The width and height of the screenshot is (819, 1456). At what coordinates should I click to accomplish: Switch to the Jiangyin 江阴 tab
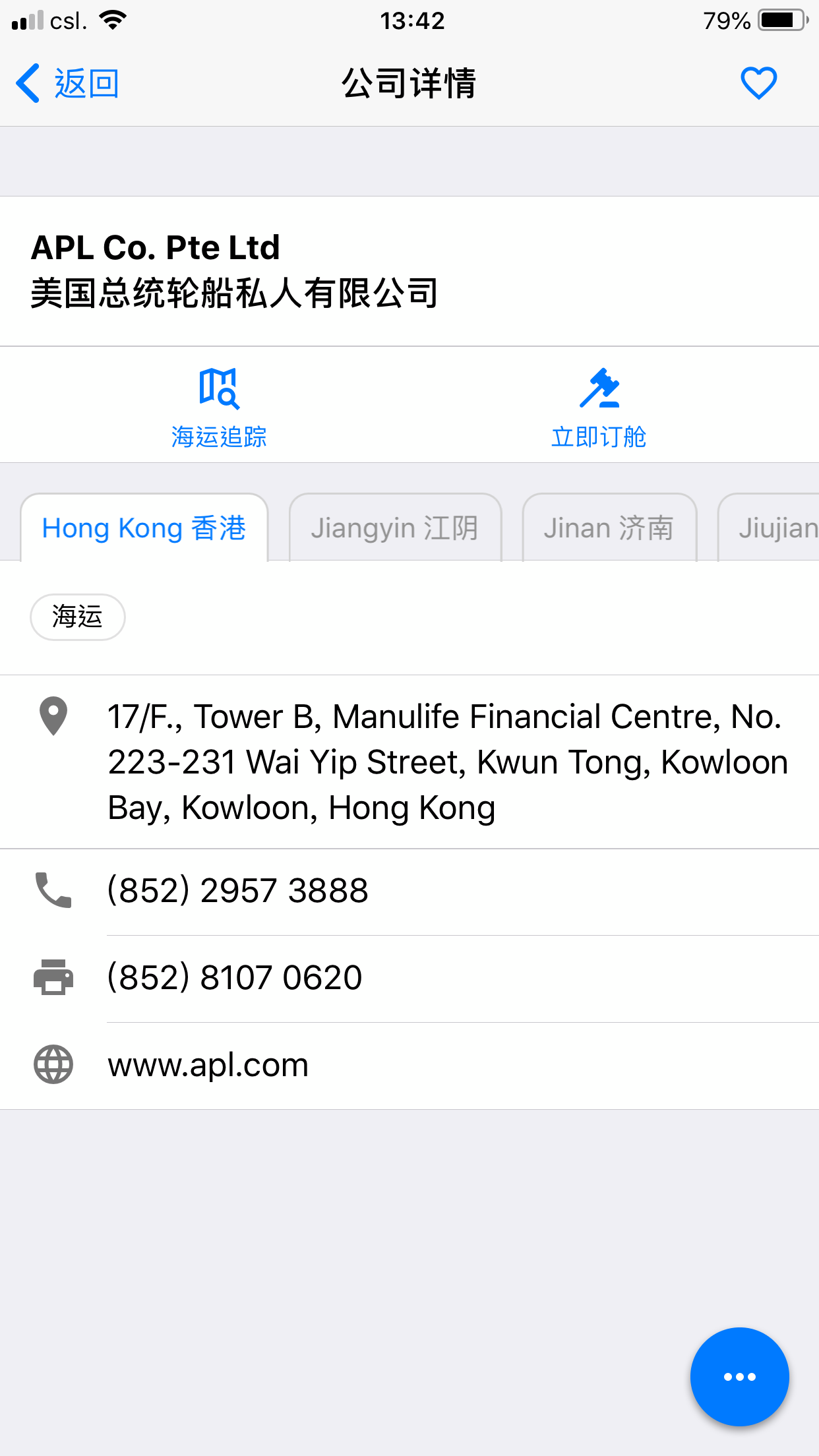[395, 528]
